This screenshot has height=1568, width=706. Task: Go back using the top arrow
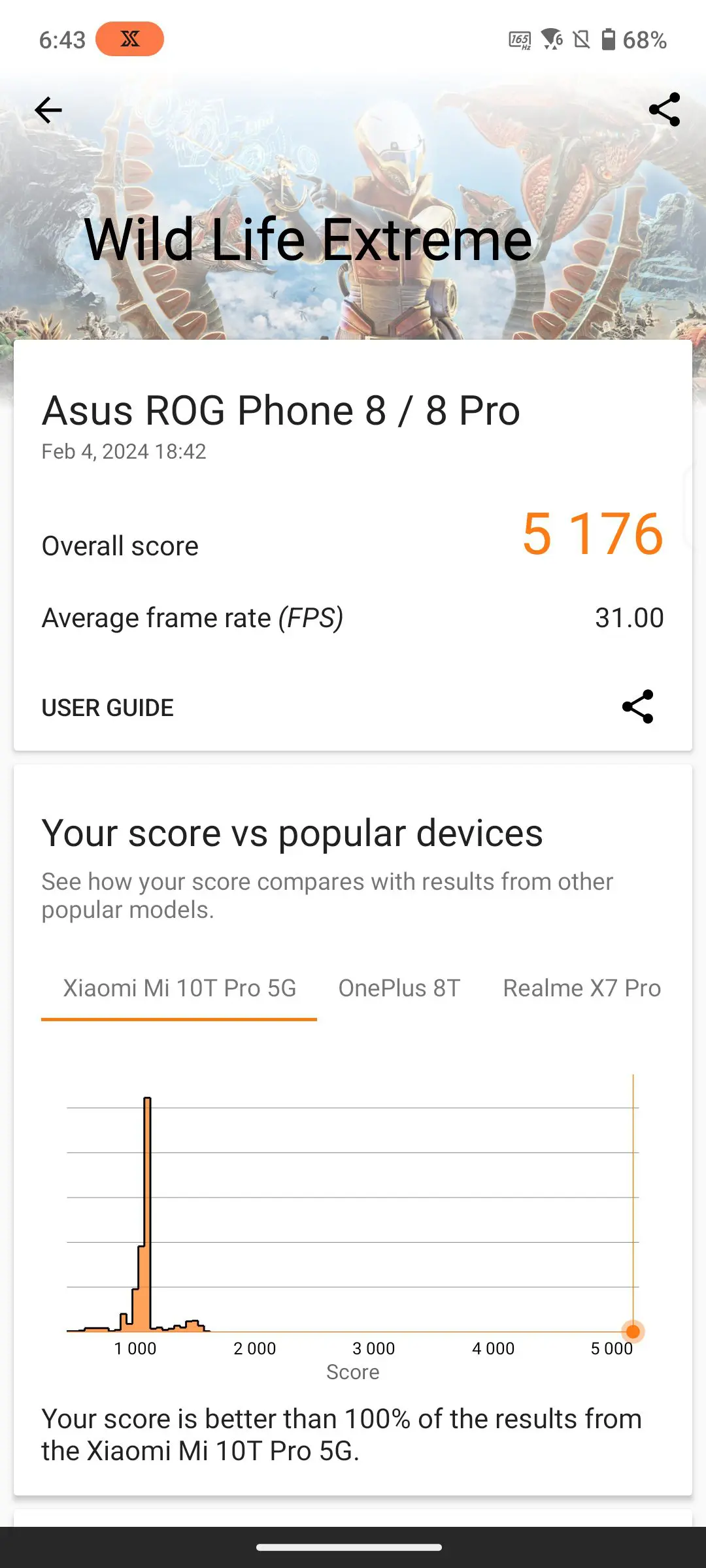pos(48,110)
